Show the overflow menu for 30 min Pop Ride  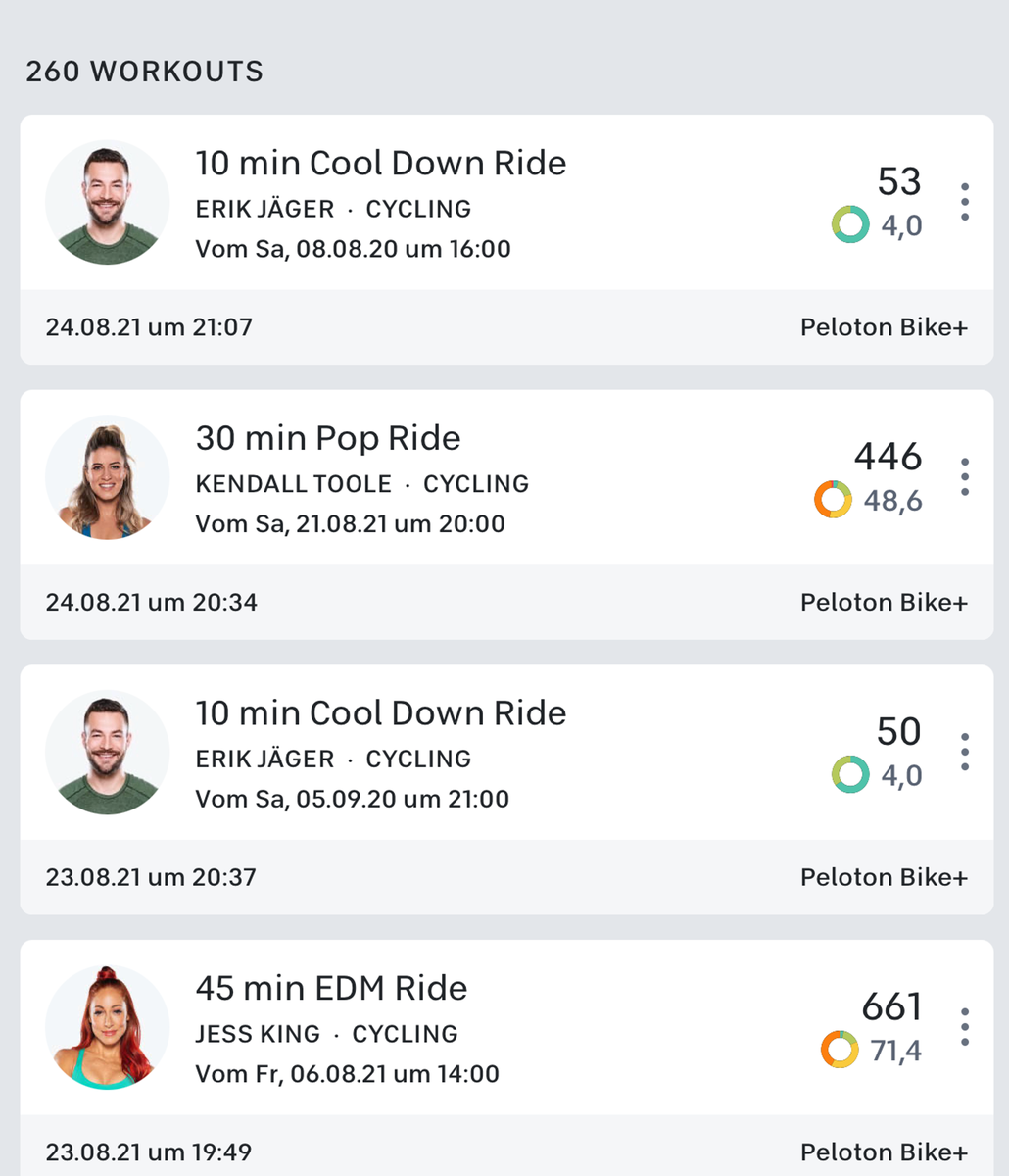965,477
